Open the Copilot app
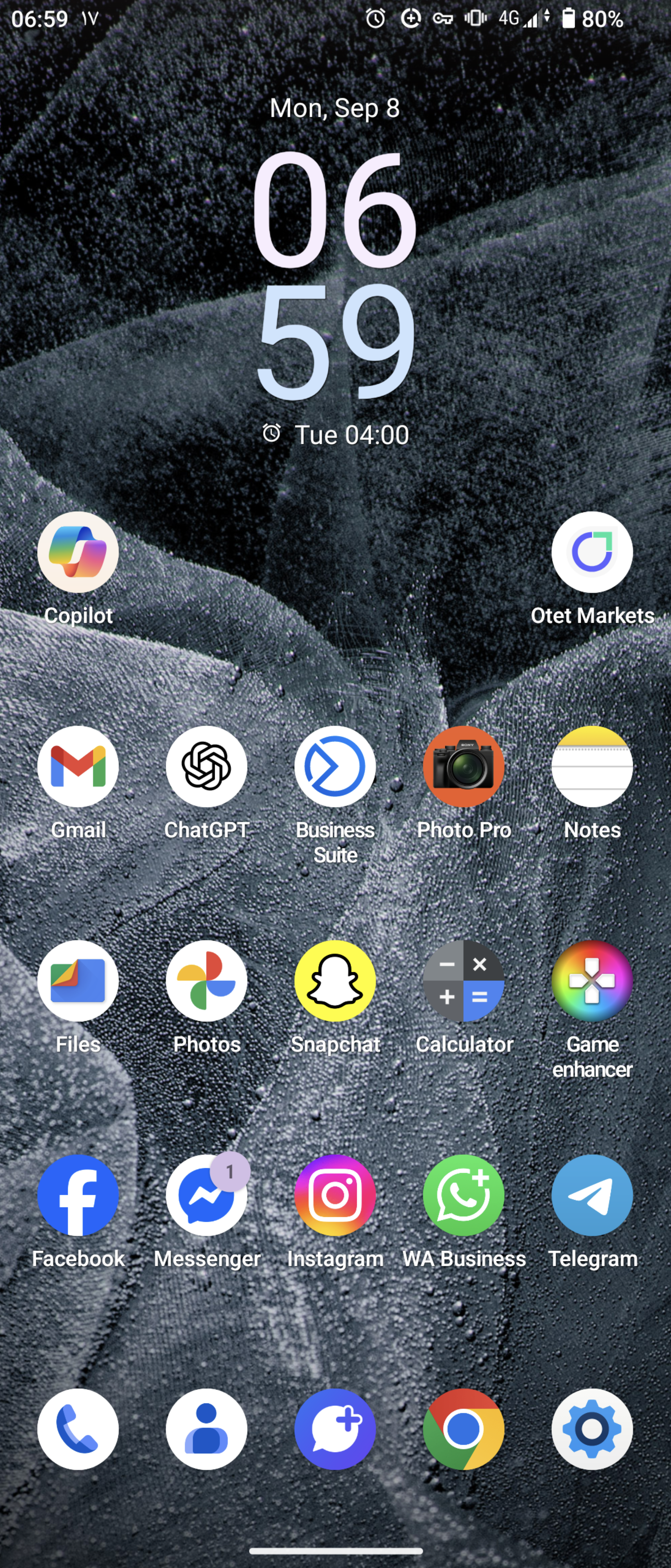This screenshot has height=1568, width=671. pyautogui.click(x=78, y=552)
